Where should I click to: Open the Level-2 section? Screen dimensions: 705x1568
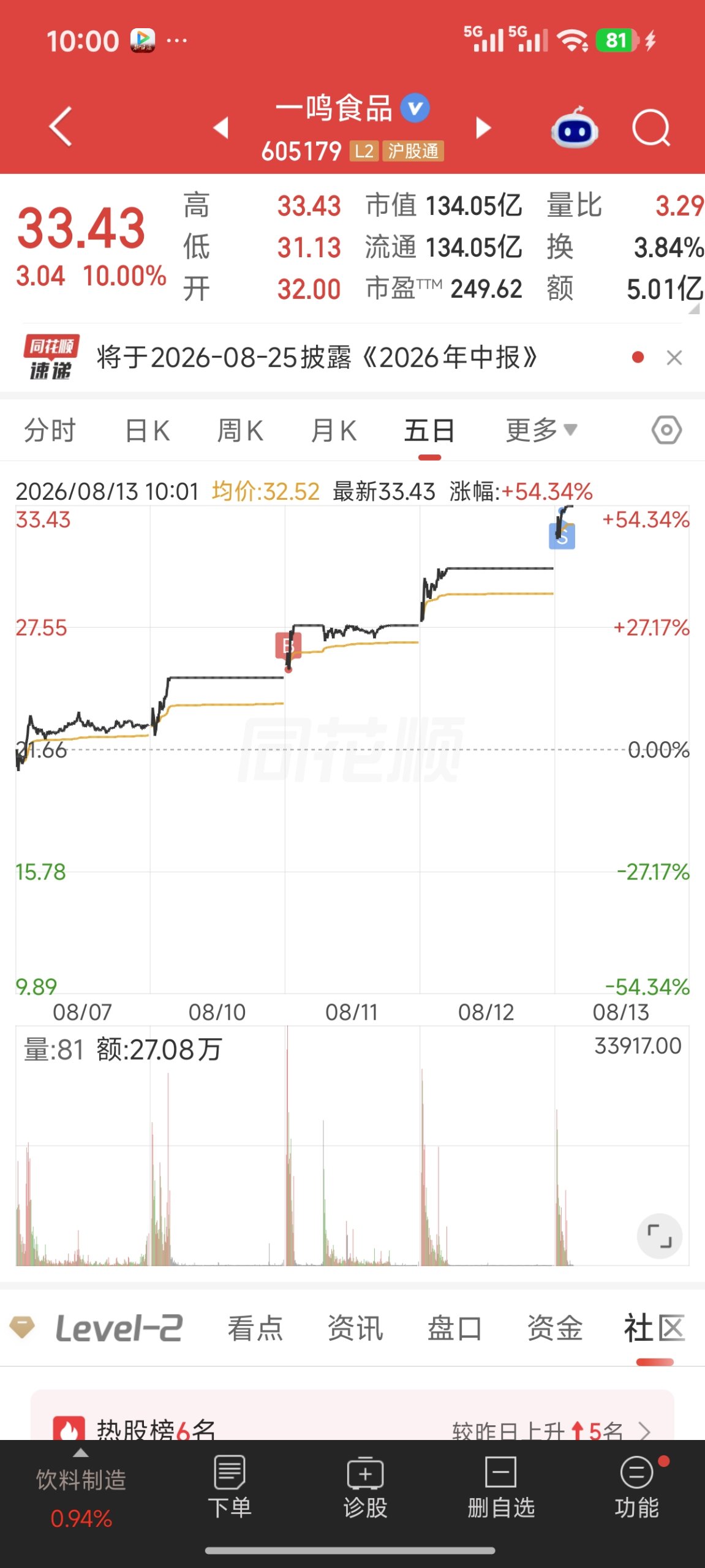pos(96,1328)
